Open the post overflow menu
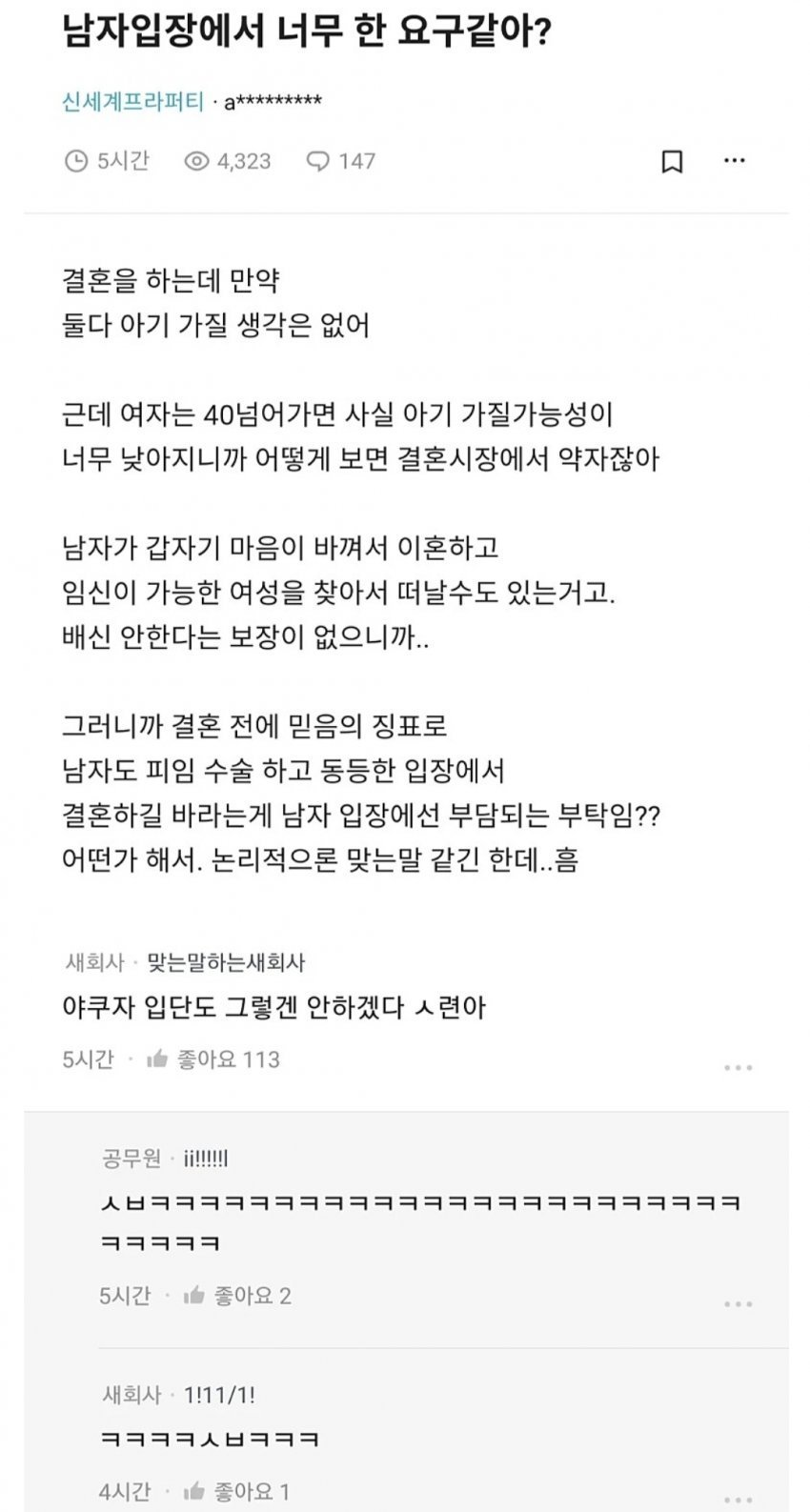 pos(734,161)
